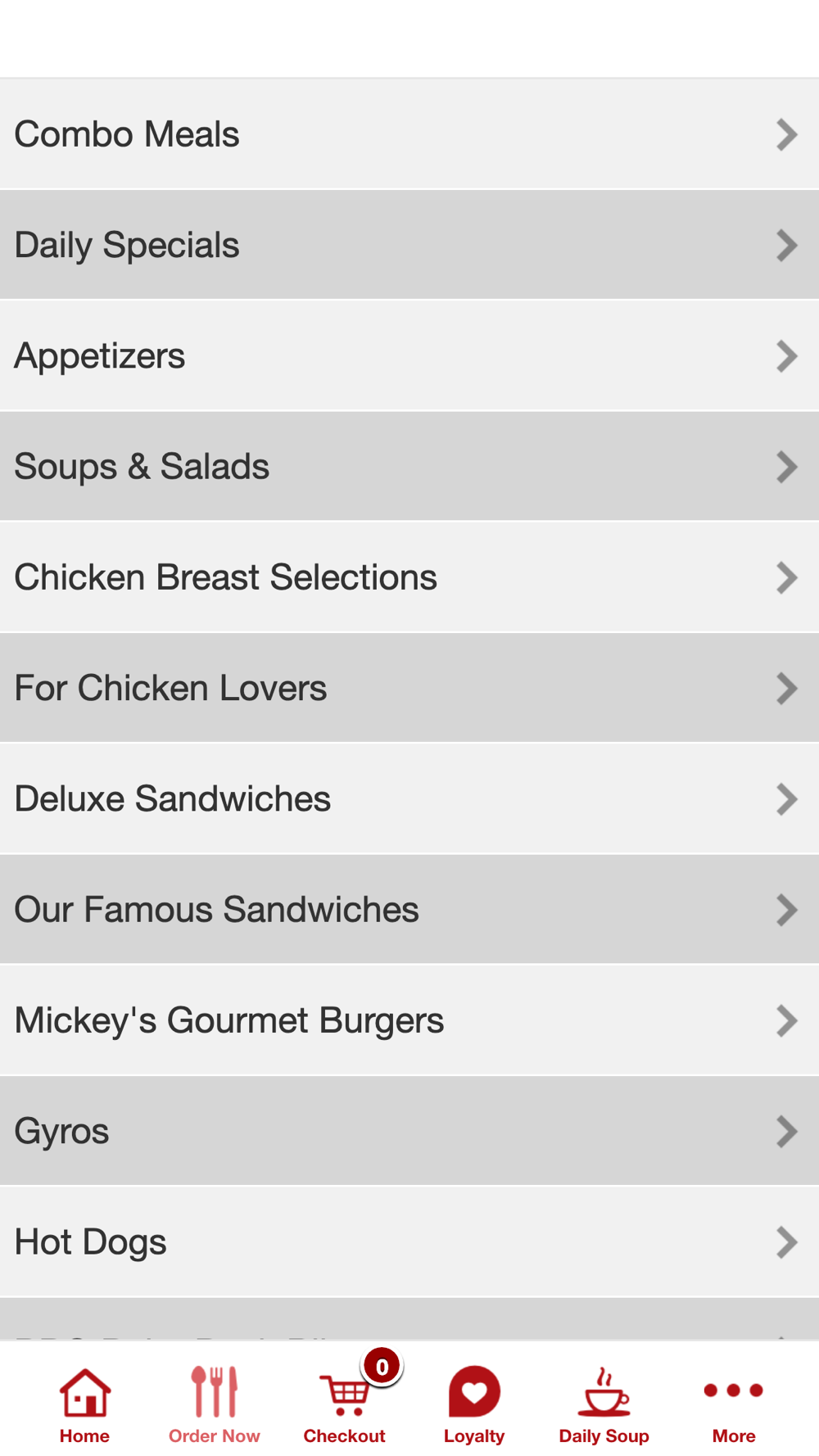Open the Gyros category
819x1456 pixels.
click(x=409, y=1131)
